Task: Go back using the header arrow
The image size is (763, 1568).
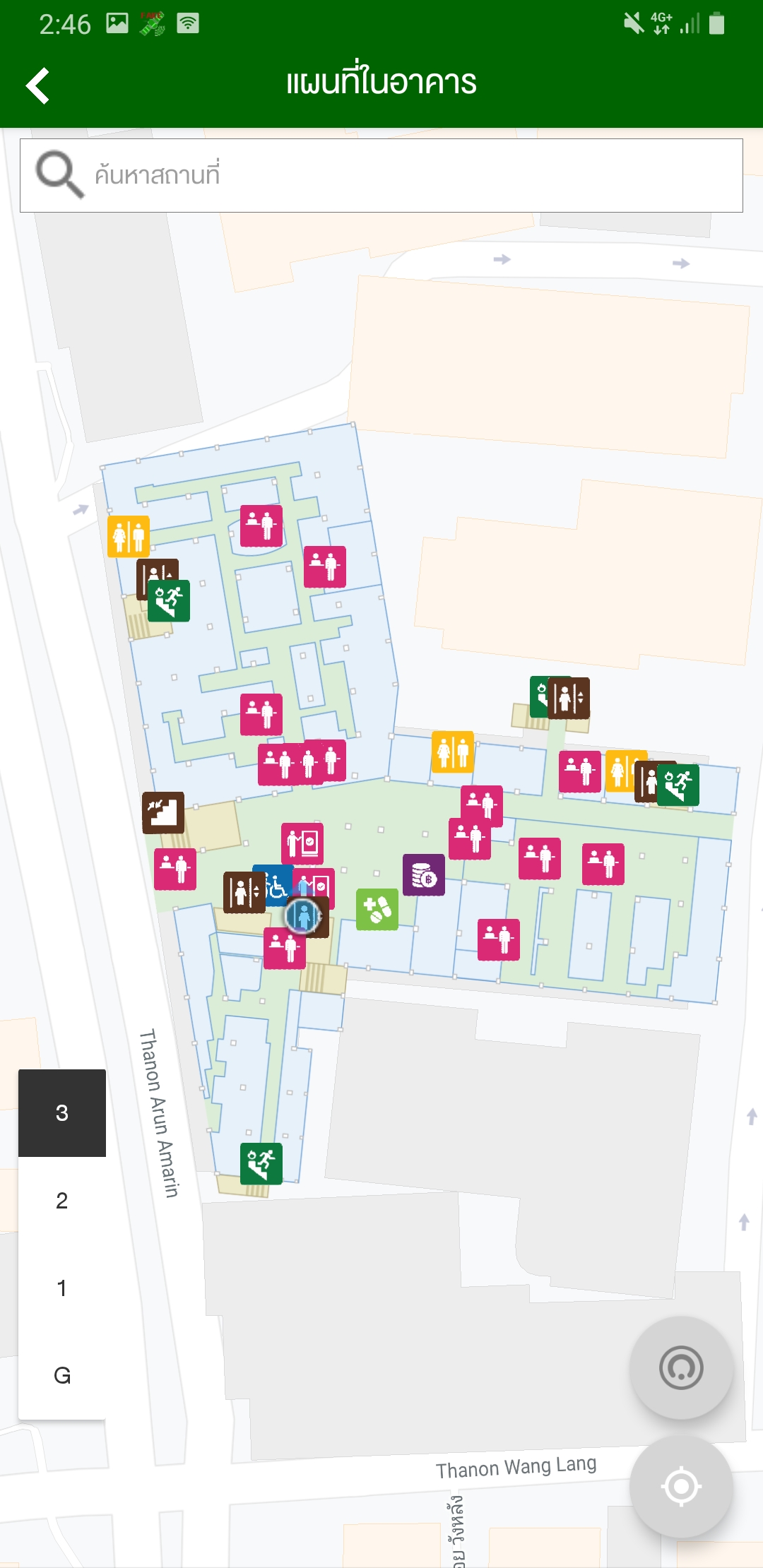Action: pos(38,85)
